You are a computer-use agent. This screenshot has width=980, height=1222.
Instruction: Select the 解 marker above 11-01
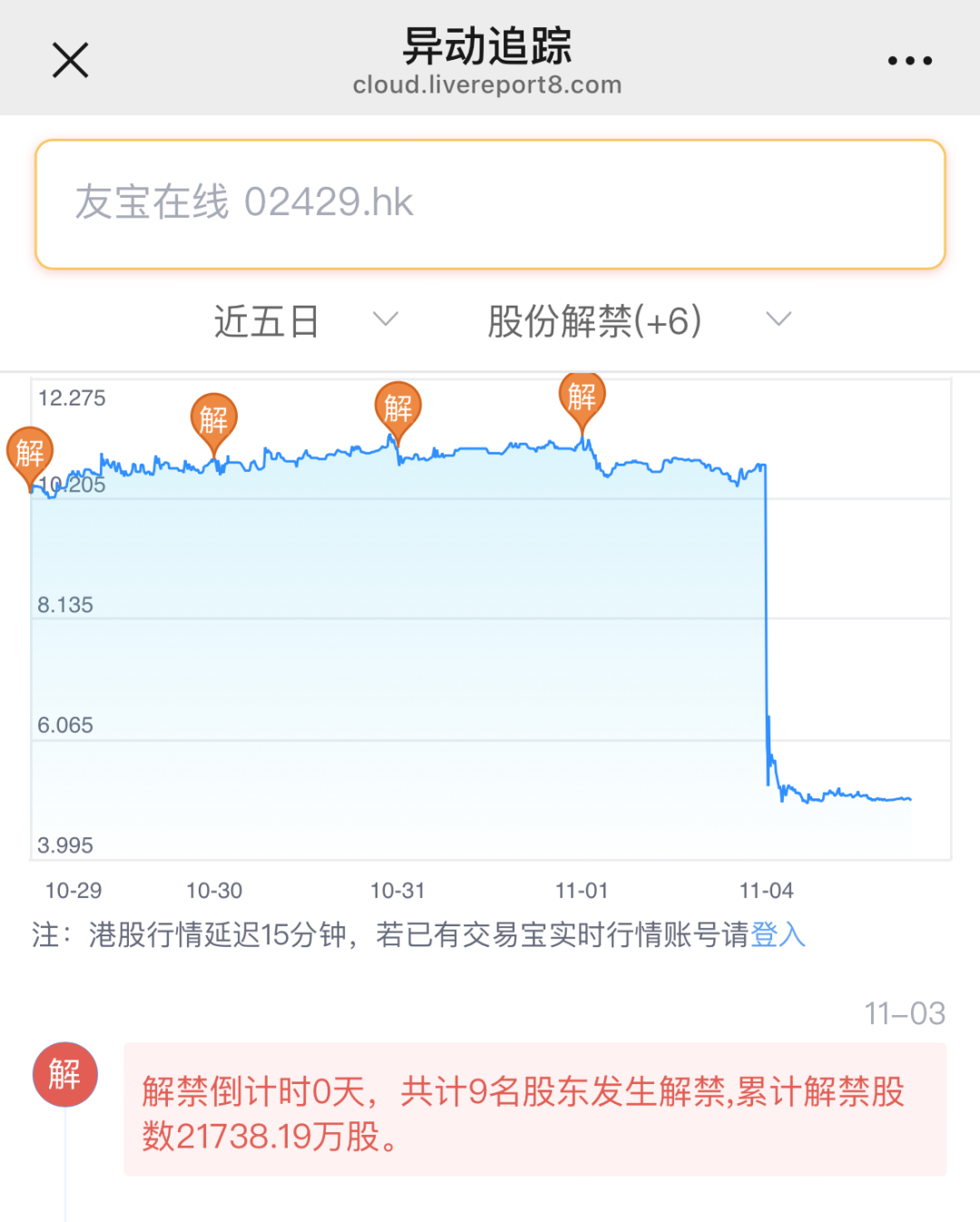(582, 396)
